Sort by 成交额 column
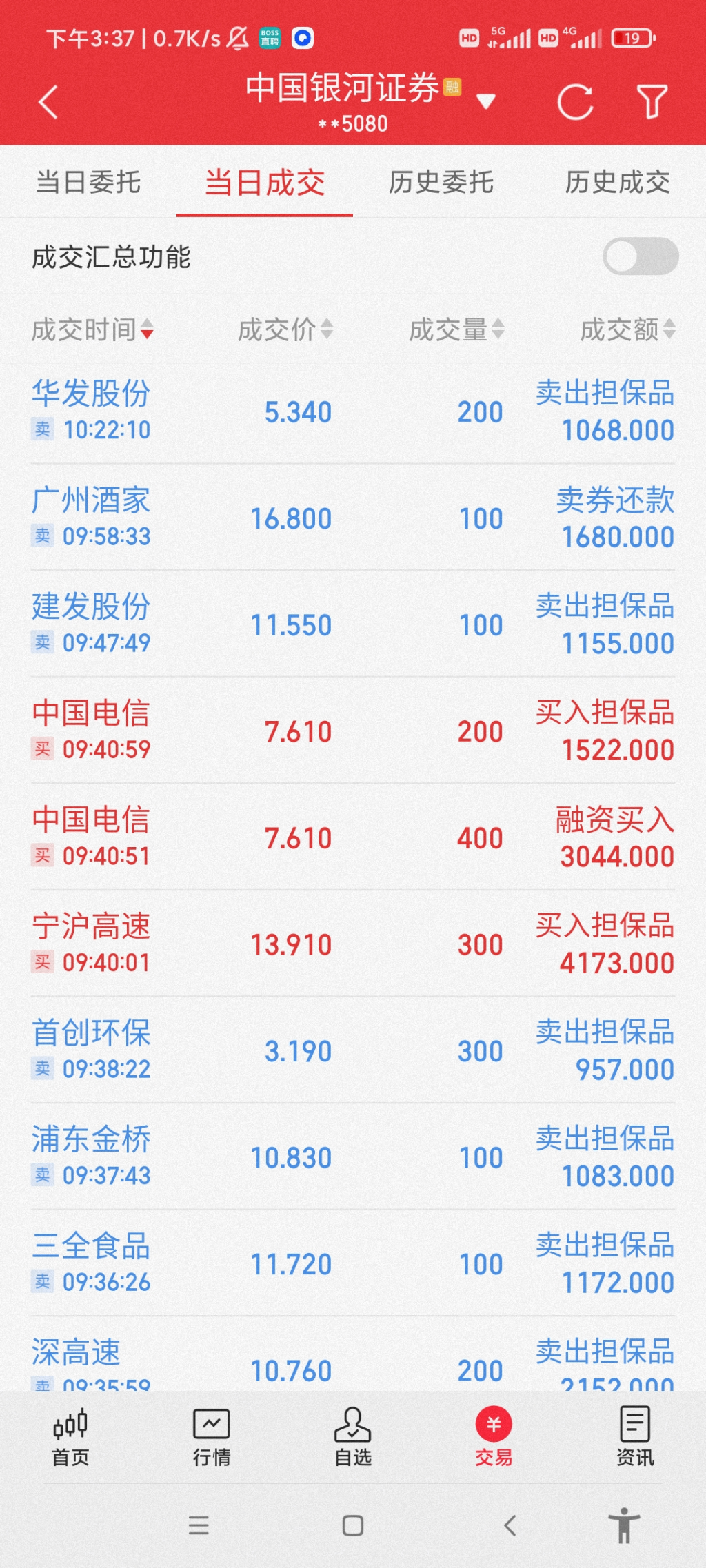The width and height of the screenshot is (706, 1568). [627, 330]
